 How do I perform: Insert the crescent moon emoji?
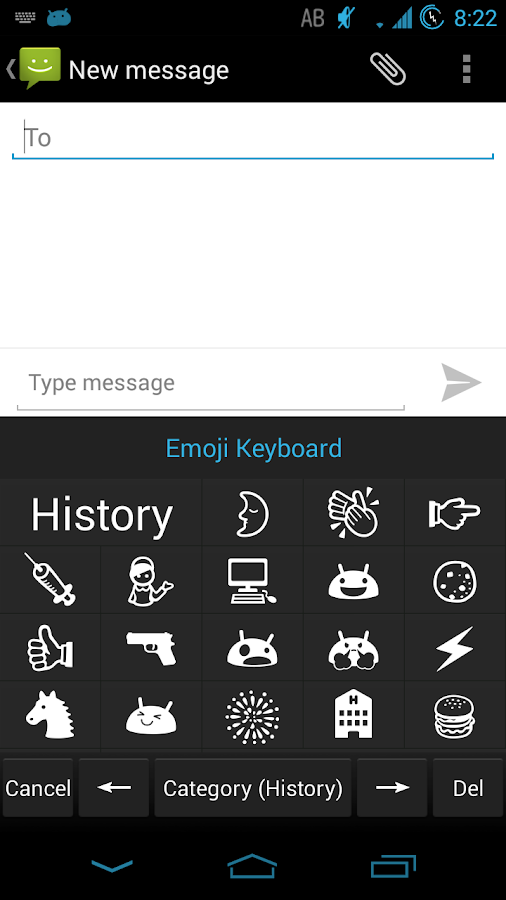point(252,512)
